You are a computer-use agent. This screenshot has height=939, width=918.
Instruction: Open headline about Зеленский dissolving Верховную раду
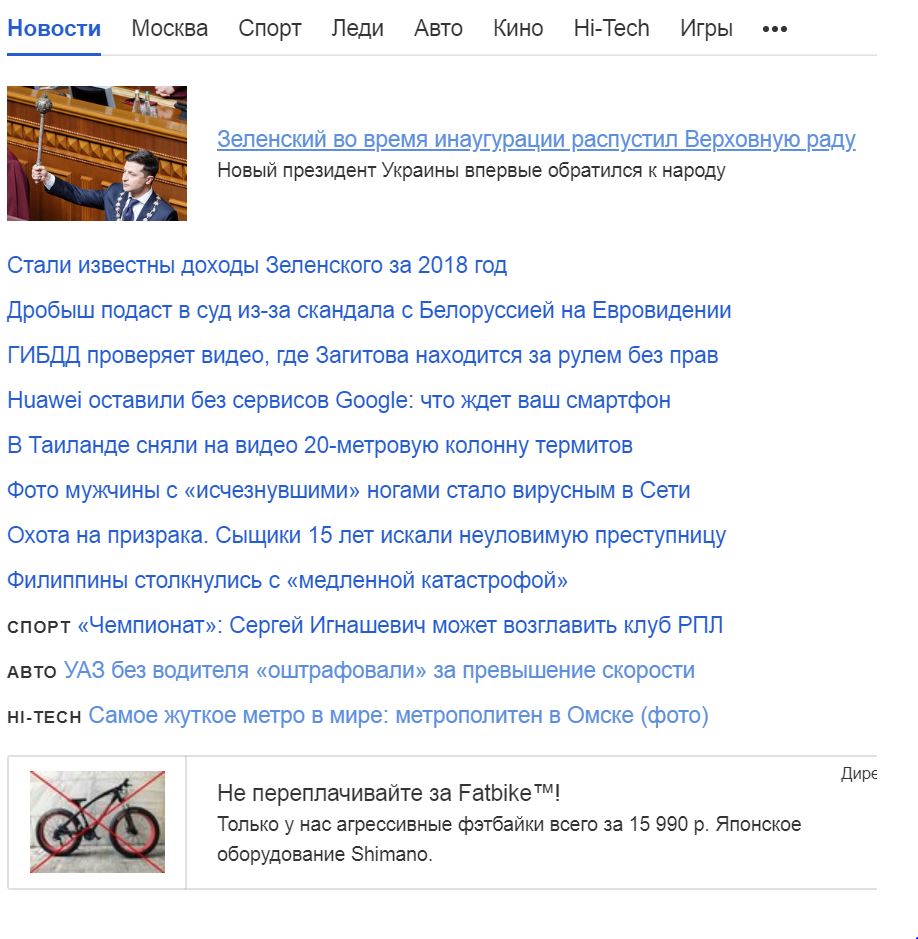pyautogui.click(x=536, y=139)
